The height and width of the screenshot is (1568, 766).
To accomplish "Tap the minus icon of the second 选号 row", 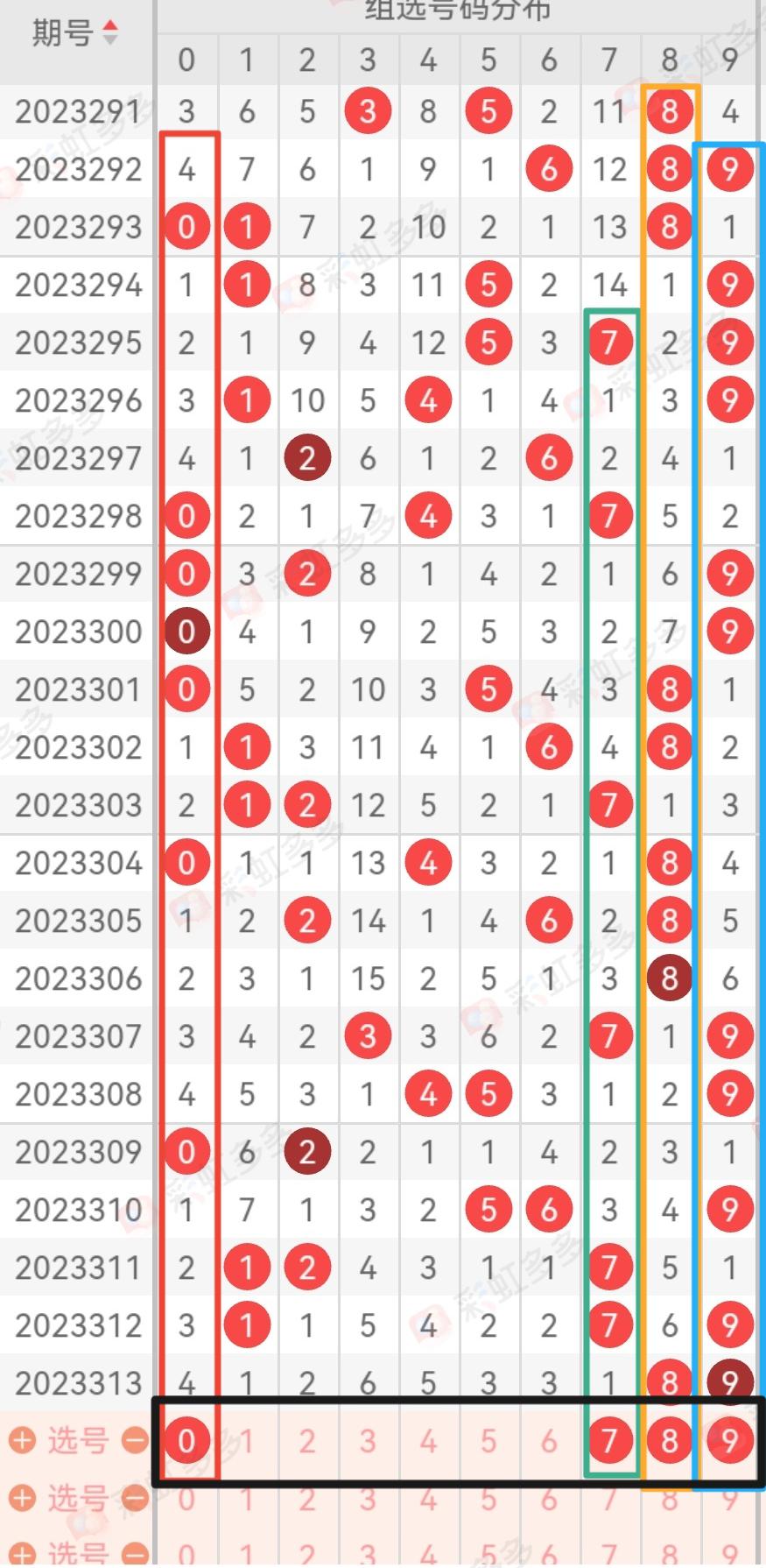I will point(134,1499).
